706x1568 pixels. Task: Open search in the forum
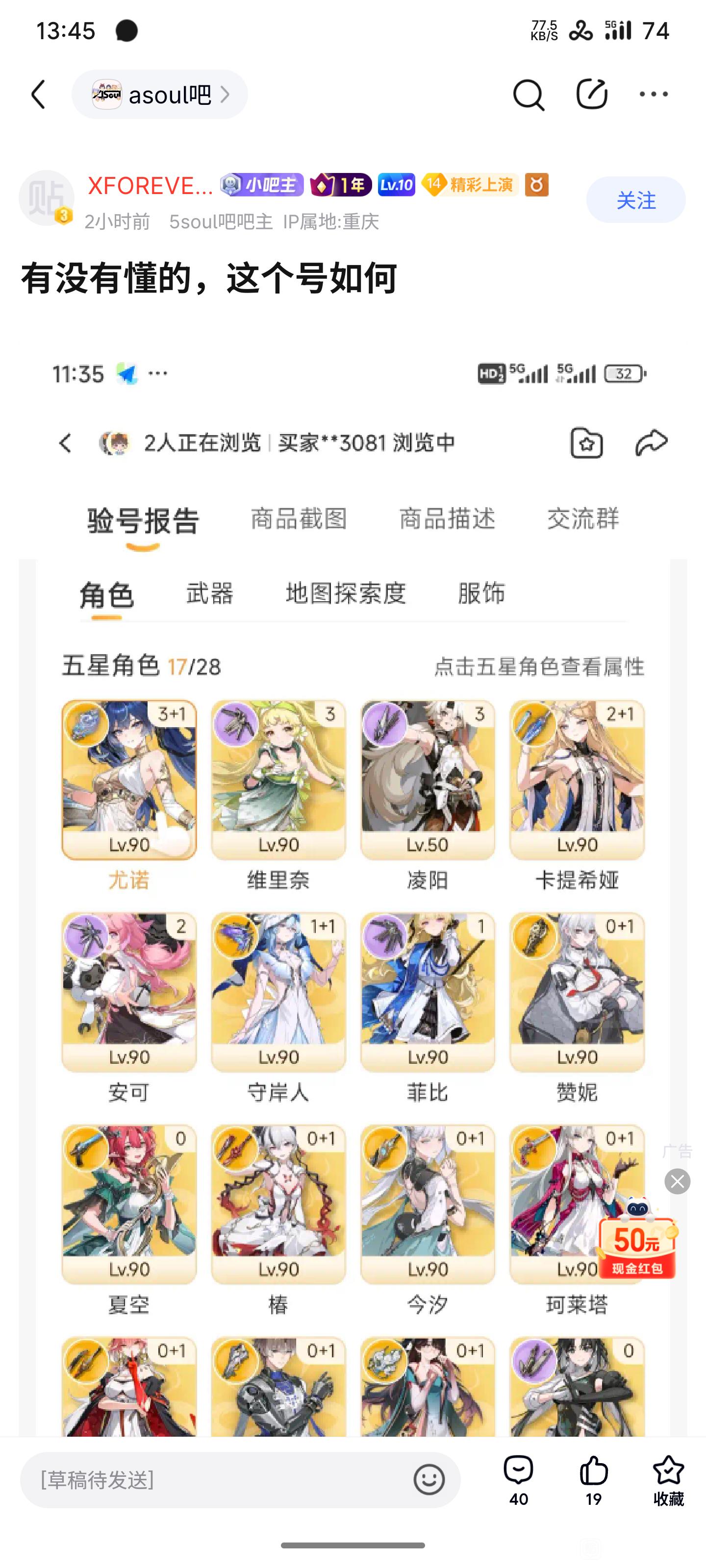pos(528,95)
